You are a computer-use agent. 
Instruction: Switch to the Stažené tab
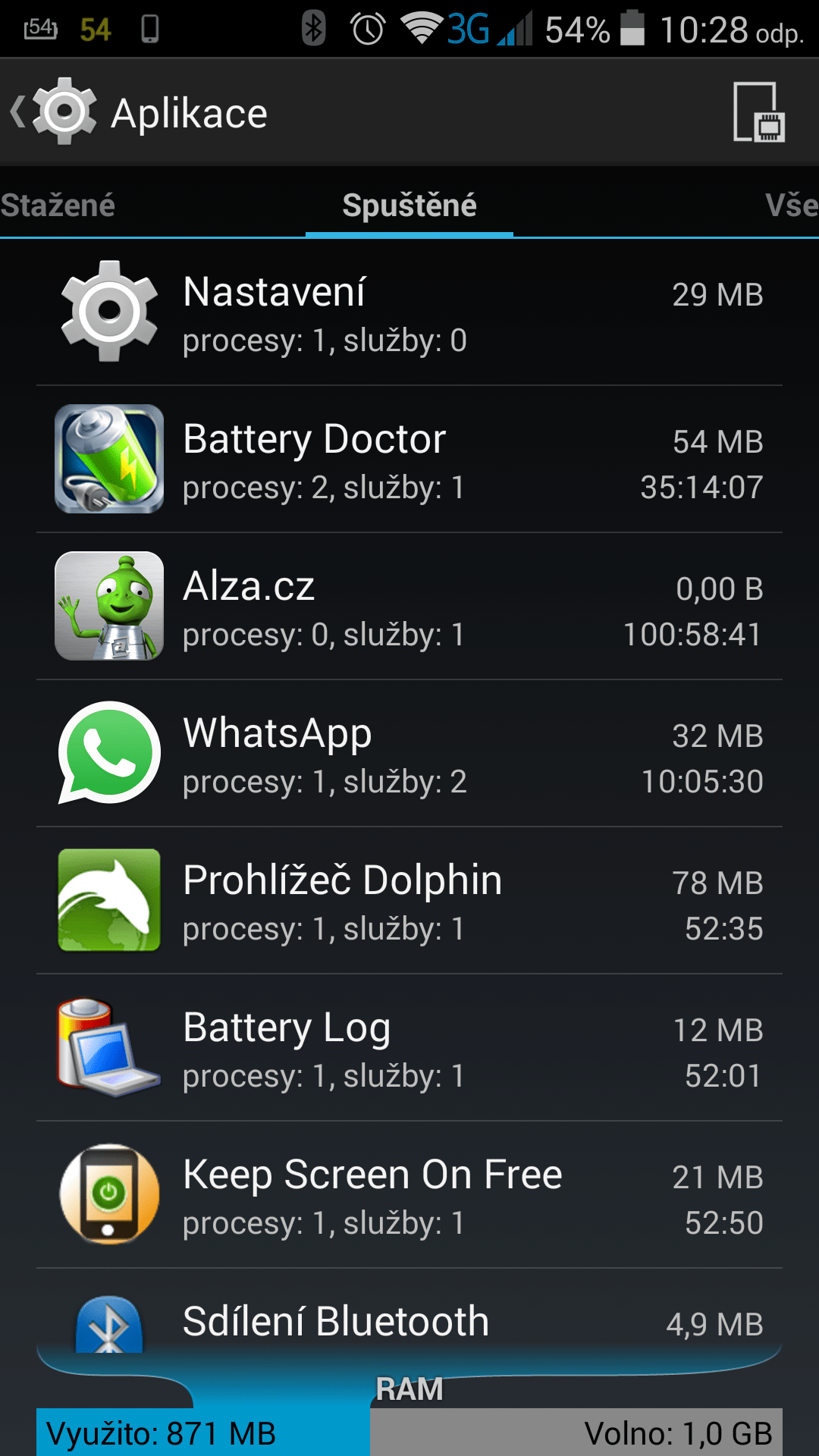[58, 206]
